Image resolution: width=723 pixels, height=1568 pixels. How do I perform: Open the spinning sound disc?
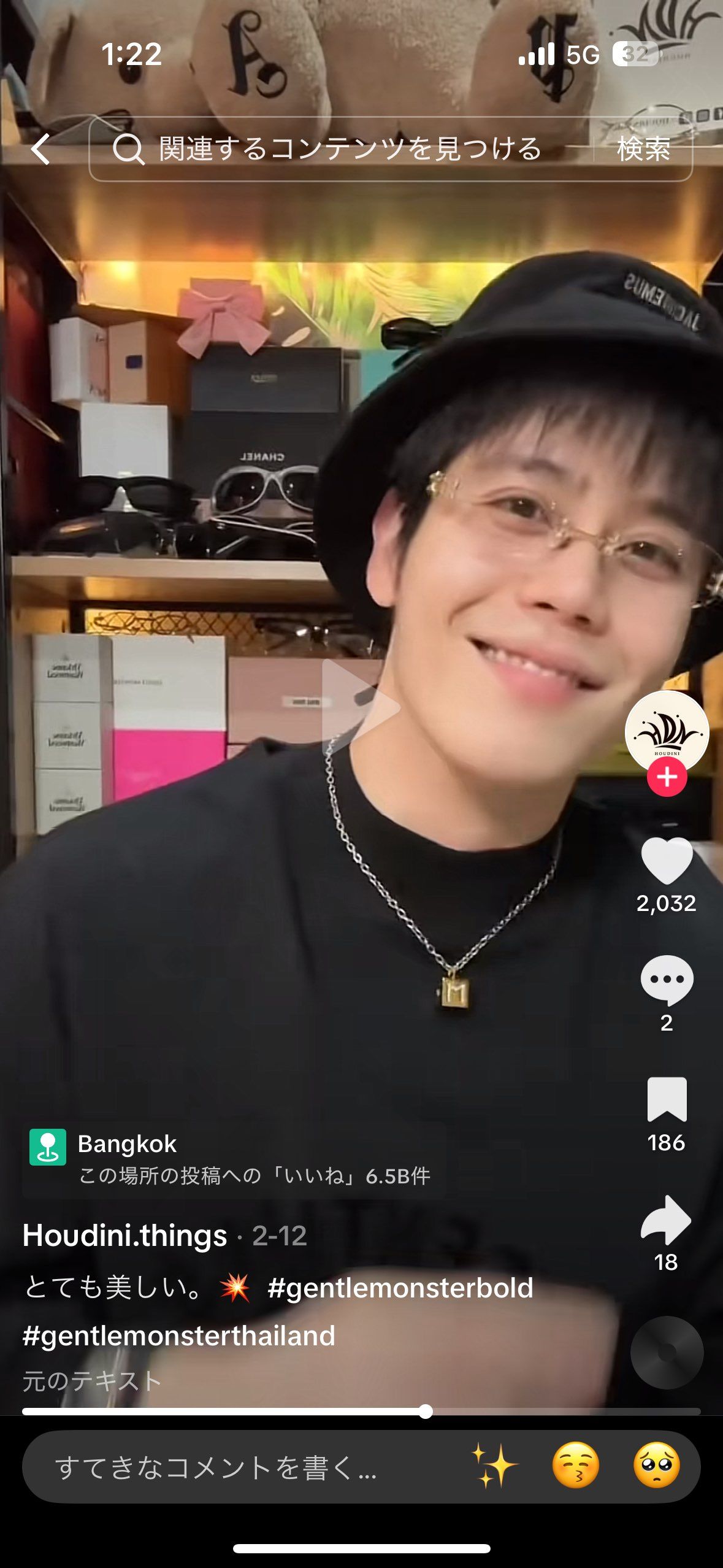667,1352
